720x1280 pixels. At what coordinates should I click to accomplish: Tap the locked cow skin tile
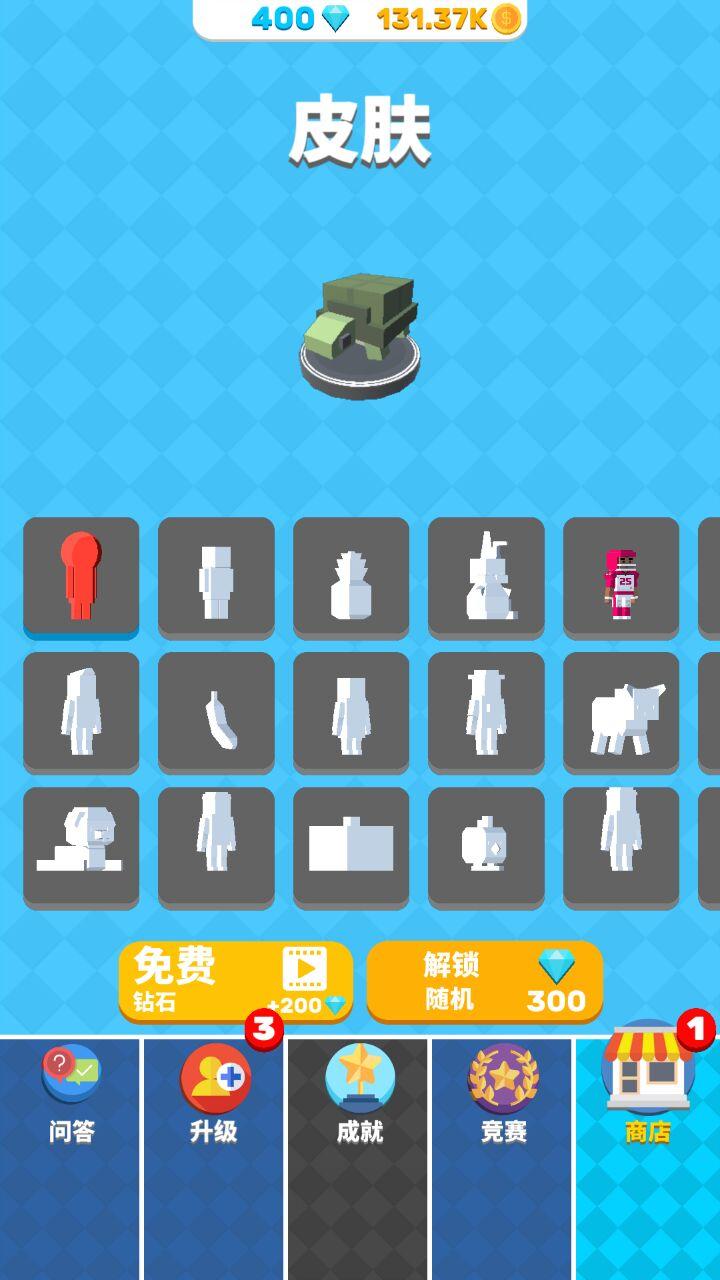pos(621,712)
